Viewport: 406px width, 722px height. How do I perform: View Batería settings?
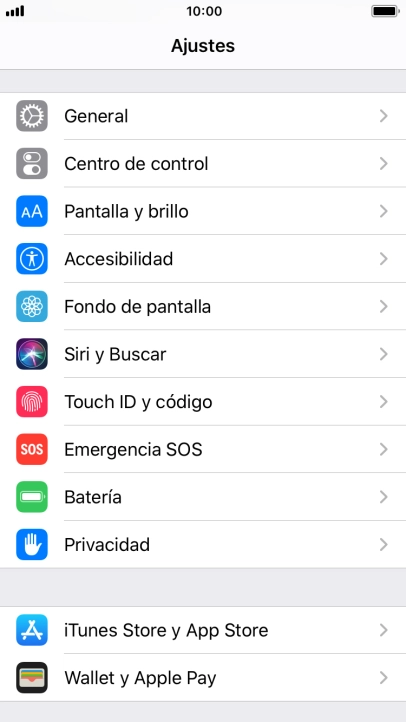coord(203,497)
